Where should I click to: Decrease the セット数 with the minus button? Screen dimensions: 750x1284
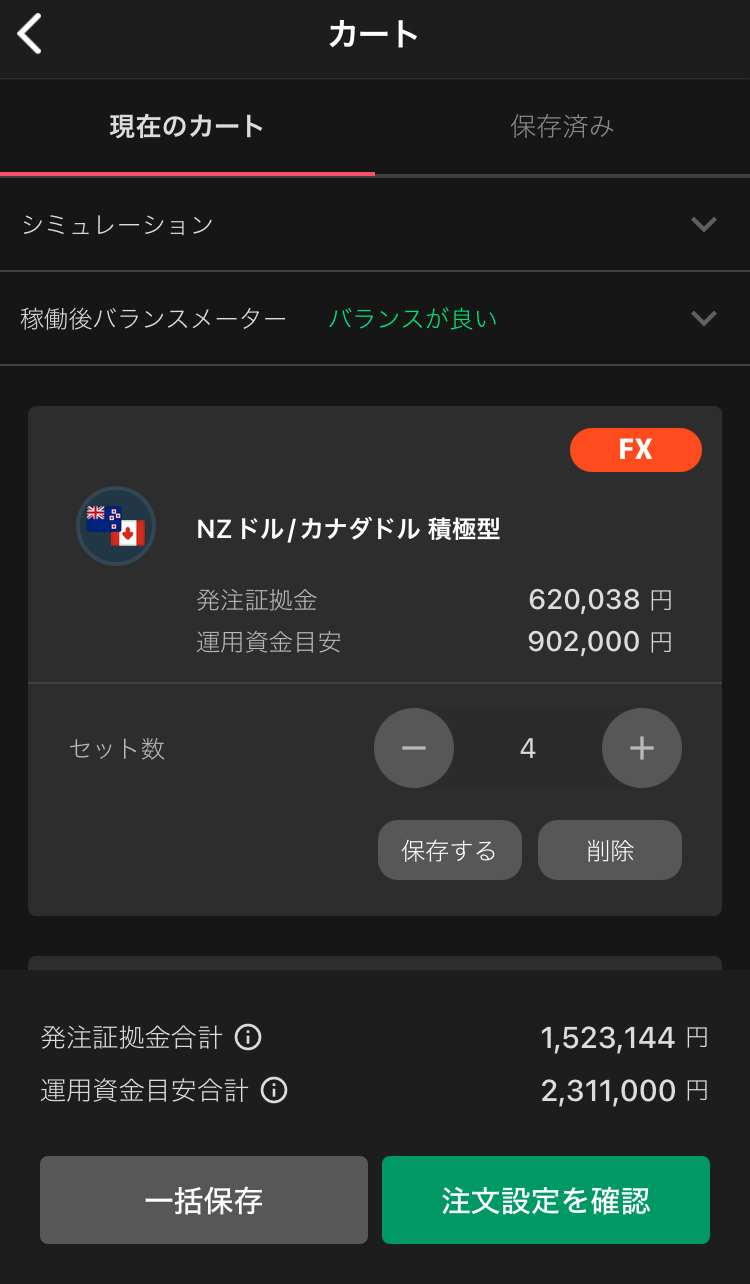coord(414,748)
